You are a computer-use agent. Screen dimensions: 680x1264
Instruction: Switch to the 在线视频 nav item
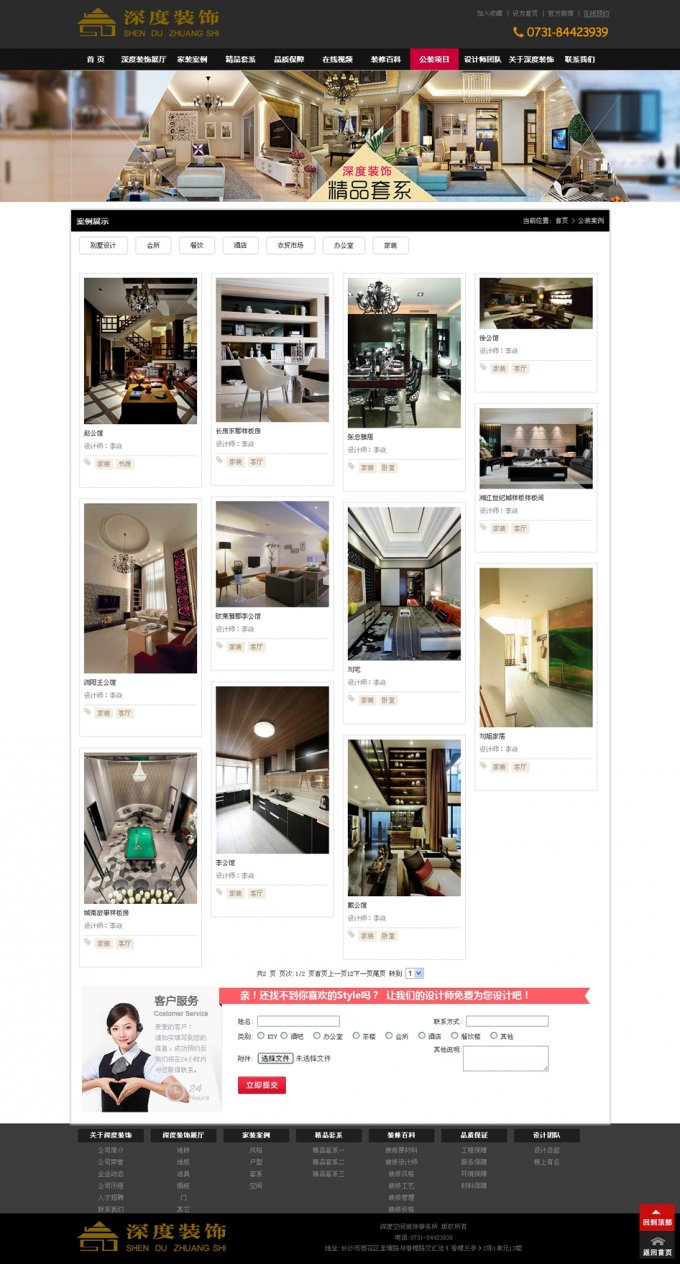point(337,59)
